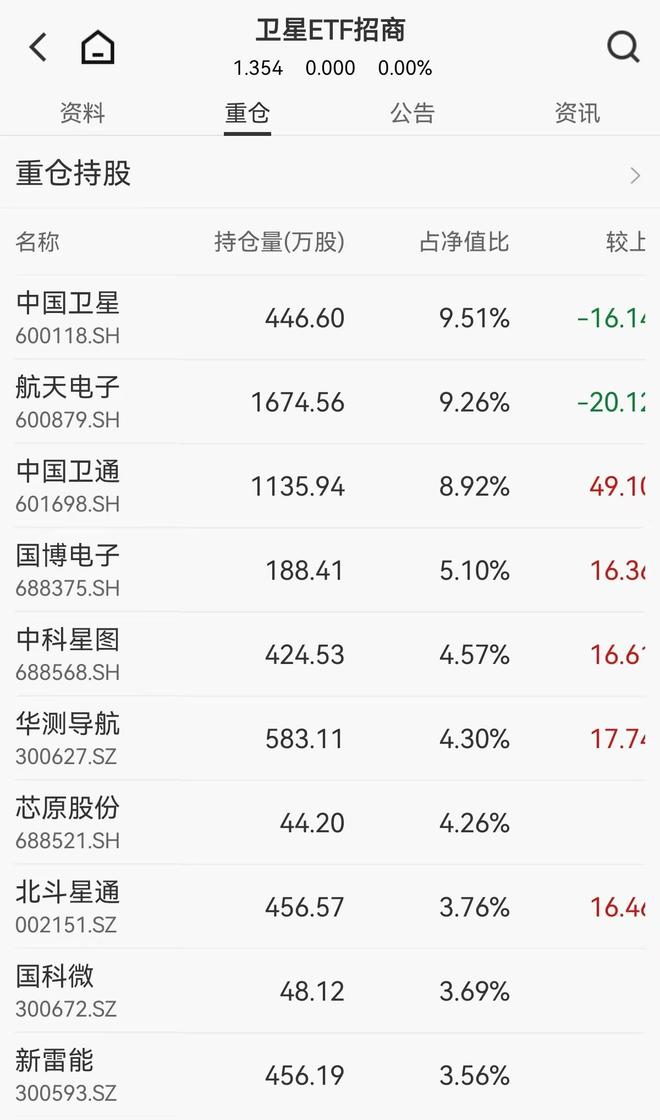The height and width of the screenshot is (1120, 660).
Task: Open the 国博电子 stock row
Action: tap(330, 570)
